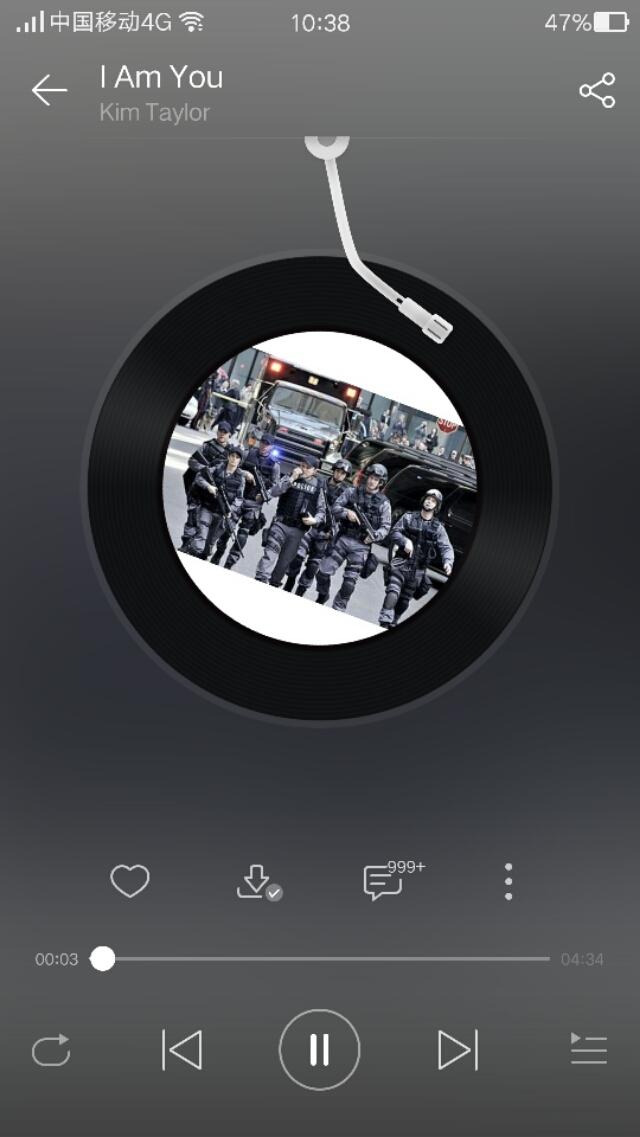
Task: Open the playlist queue
Action: [x=589, y=1050]
